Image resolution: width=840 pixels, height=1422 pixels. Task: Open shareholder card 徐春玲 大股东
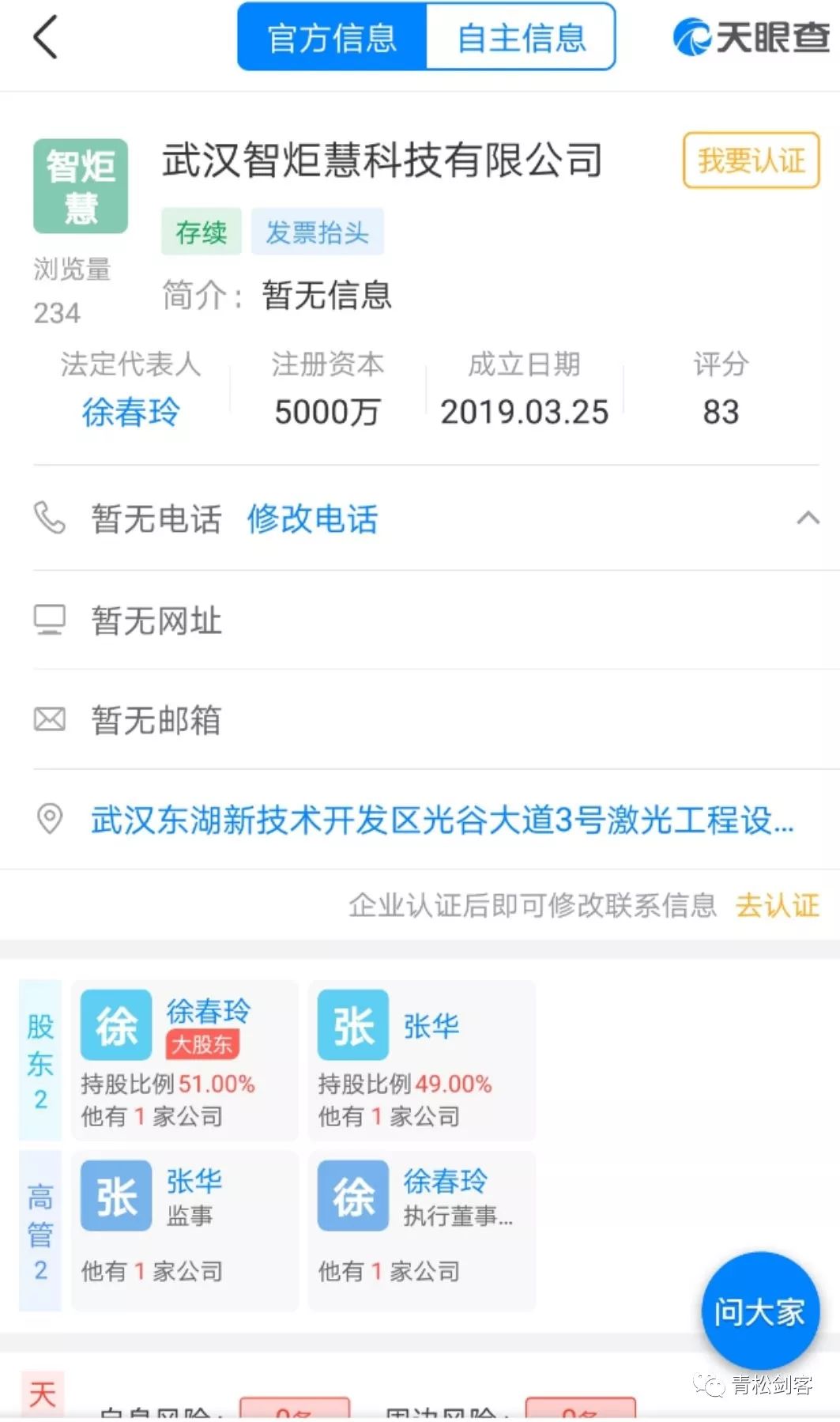(x=184, y=1060)
